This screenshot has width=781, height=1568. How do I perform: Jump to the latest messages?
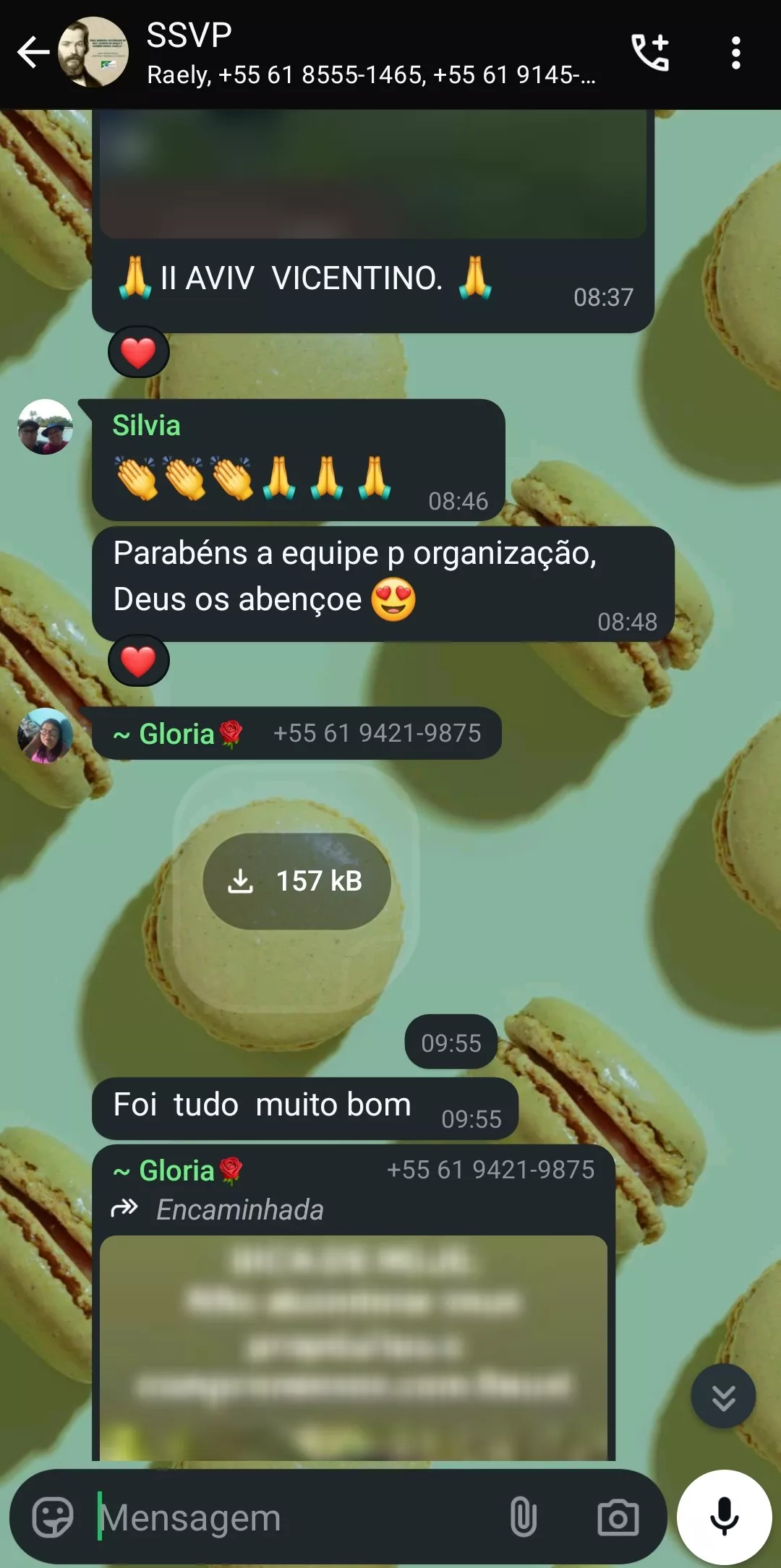click(x=723, y=1396)
